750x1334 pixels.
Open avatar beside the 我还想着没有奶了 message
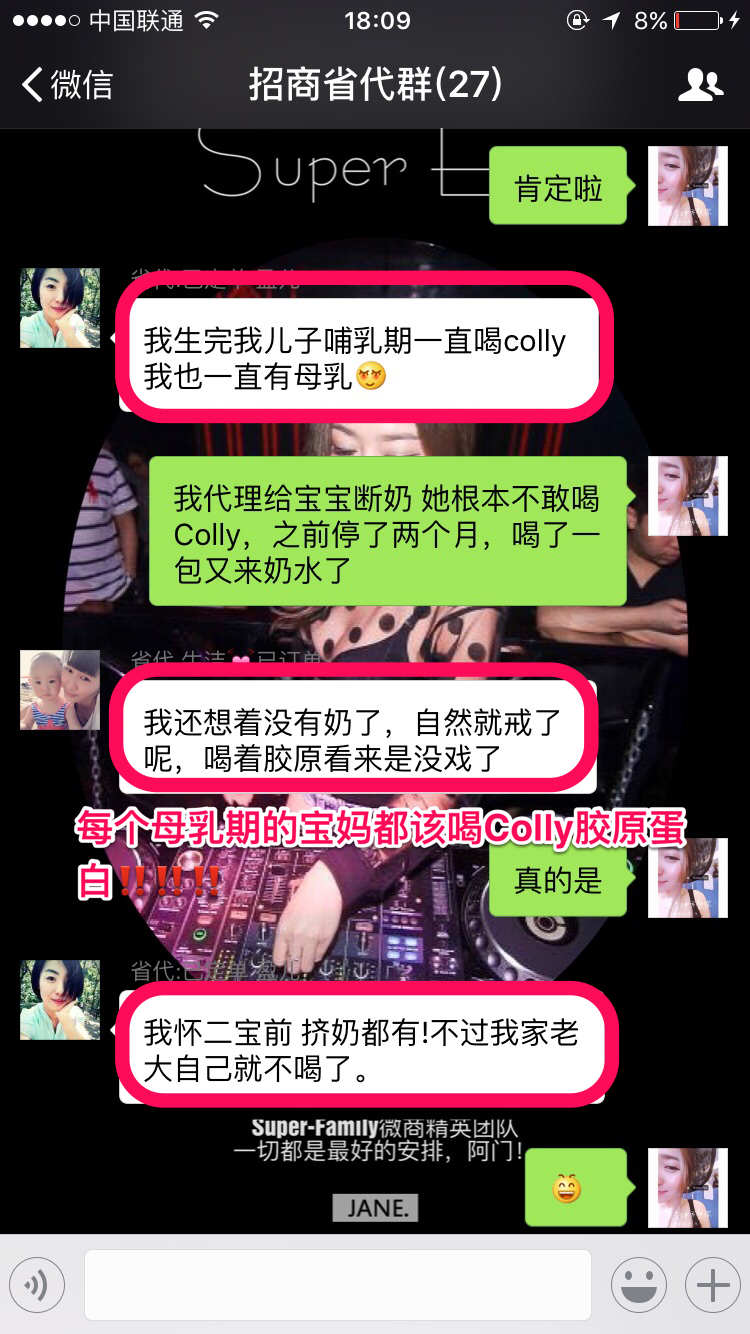(60, 690)
